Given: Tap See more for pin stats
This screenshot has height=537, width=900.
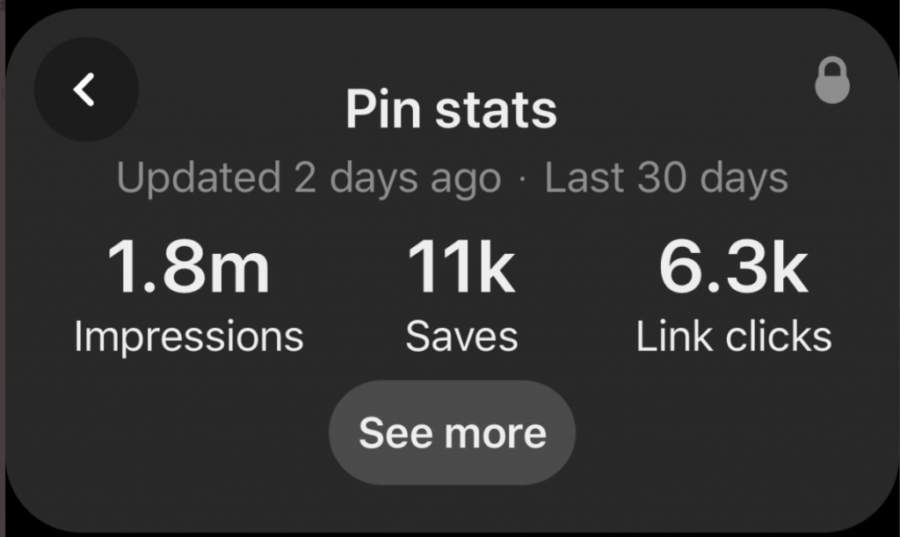Looking at the screenshot, I should coord(452,433).
